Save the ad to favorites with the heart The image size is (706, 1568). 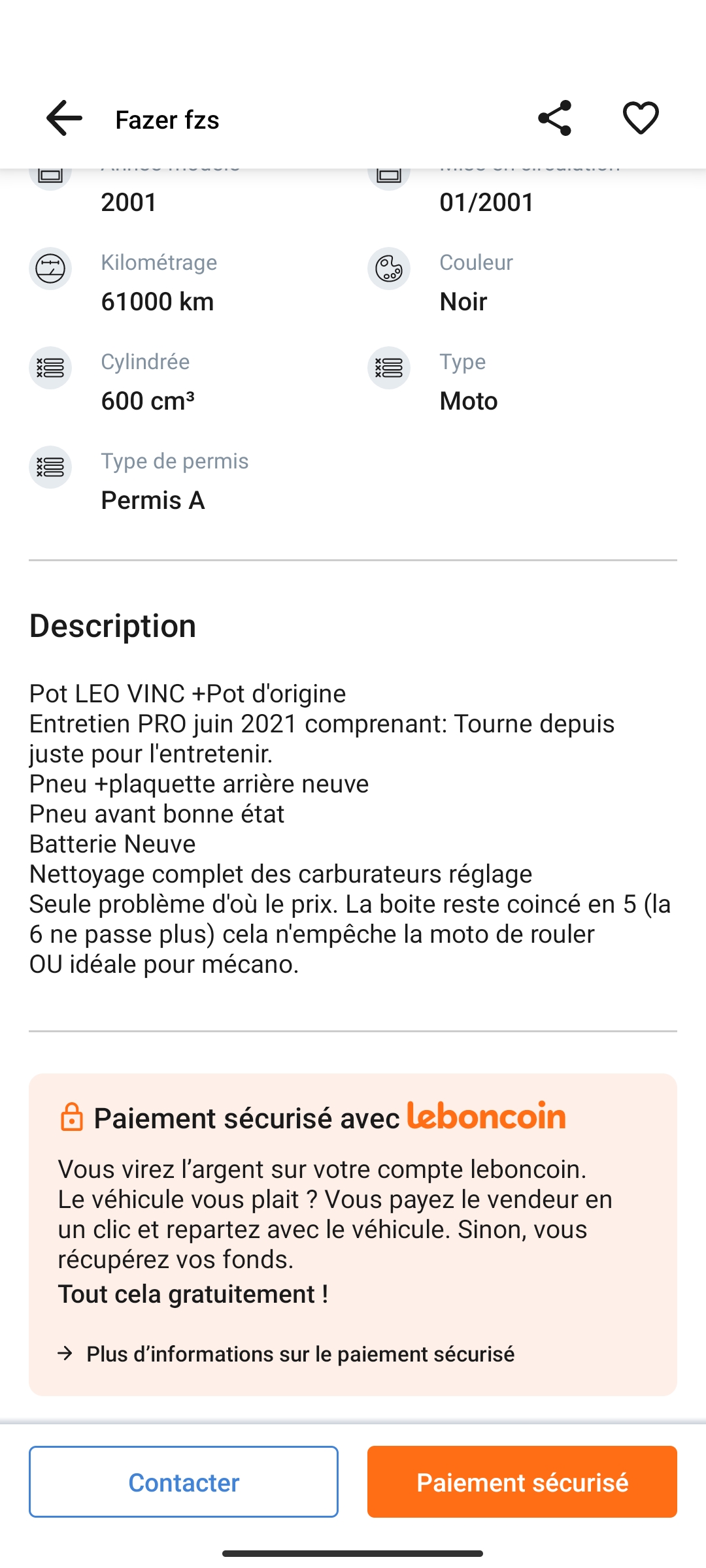click(641, 118)
